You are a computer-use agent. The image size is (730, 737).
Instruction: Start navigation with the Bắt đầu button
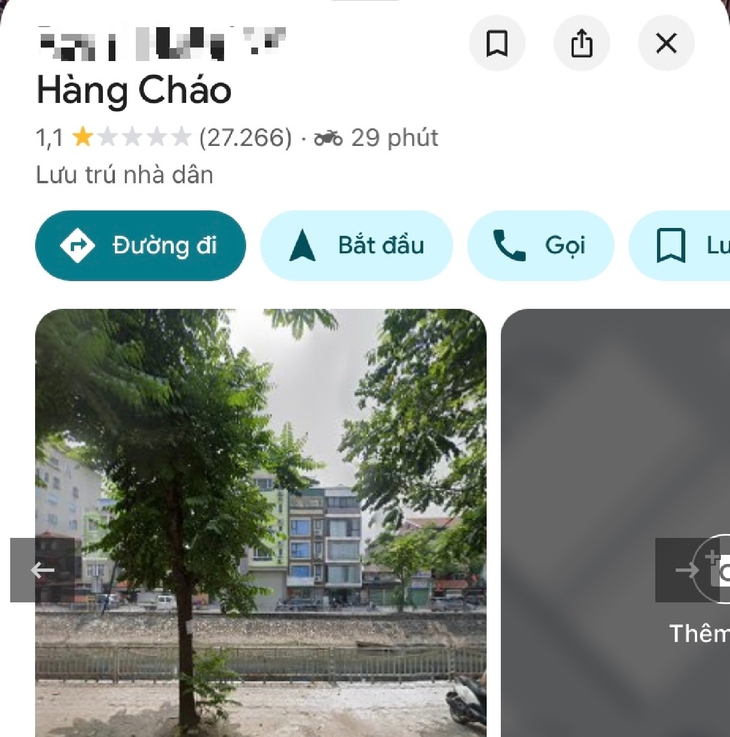(357, 244)
